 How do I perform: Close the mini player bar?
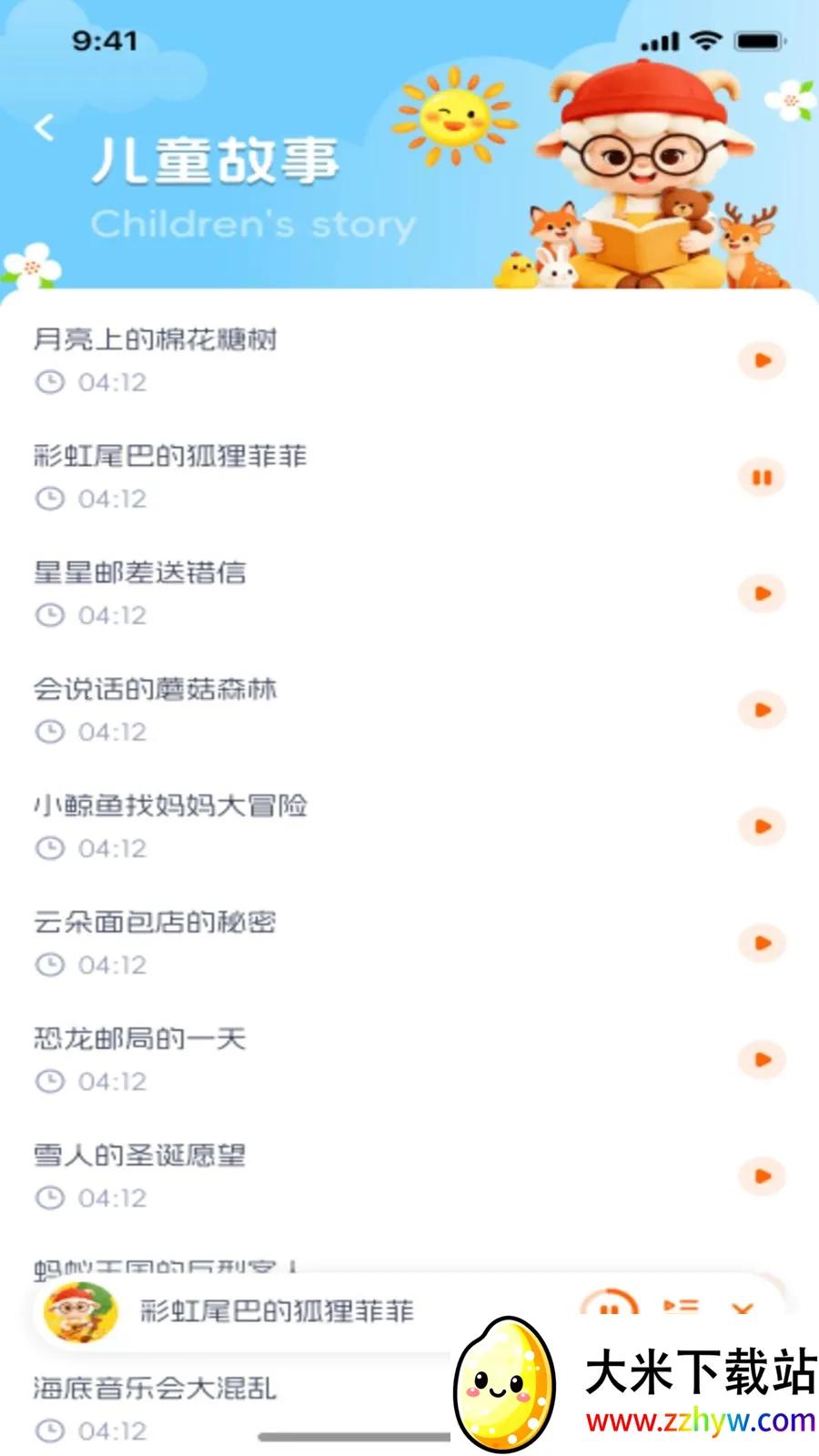click(743, 1310)
